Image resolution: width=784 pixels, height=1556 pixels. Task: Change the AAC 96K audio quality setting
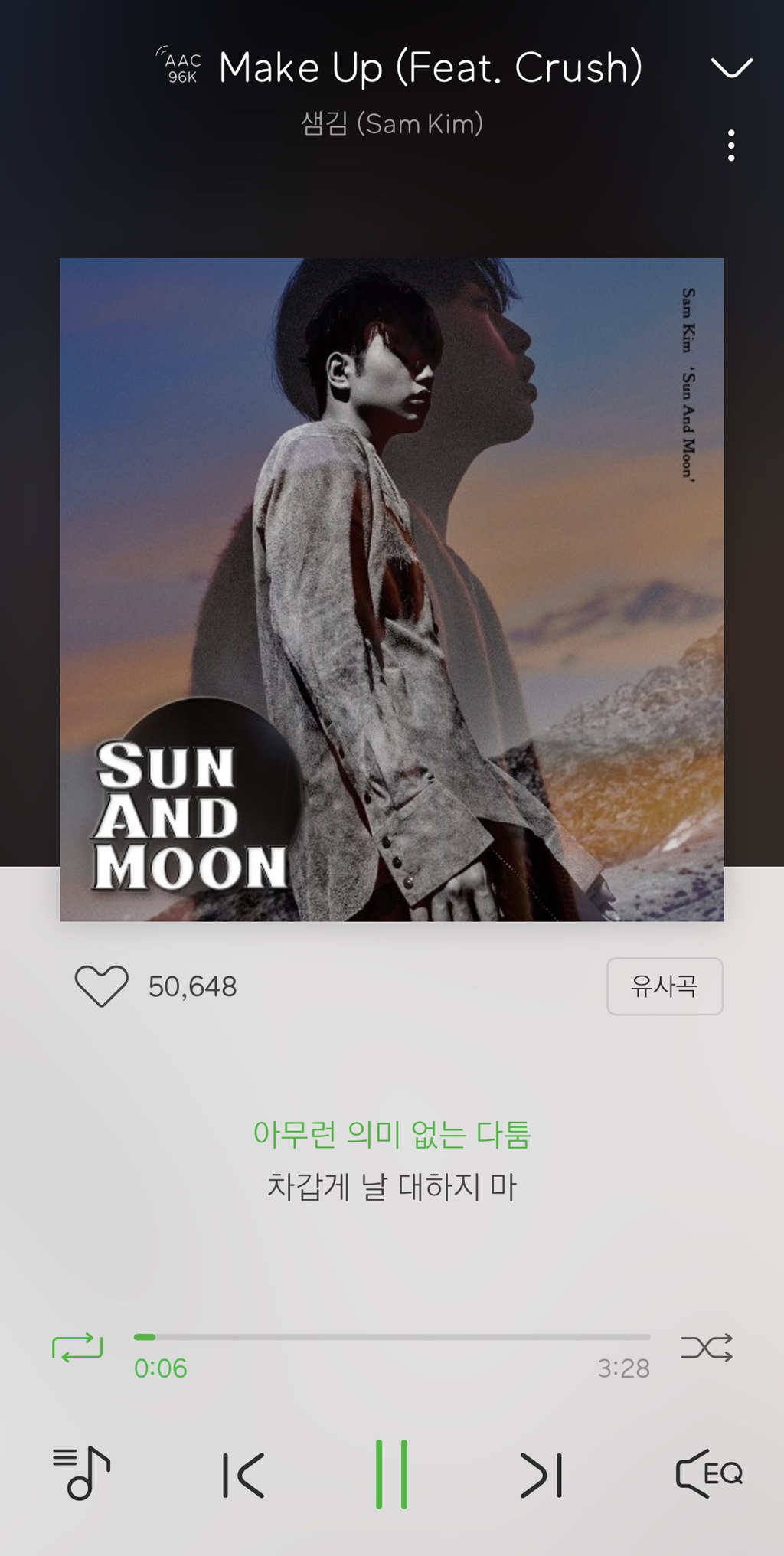[x=181, y=67]
